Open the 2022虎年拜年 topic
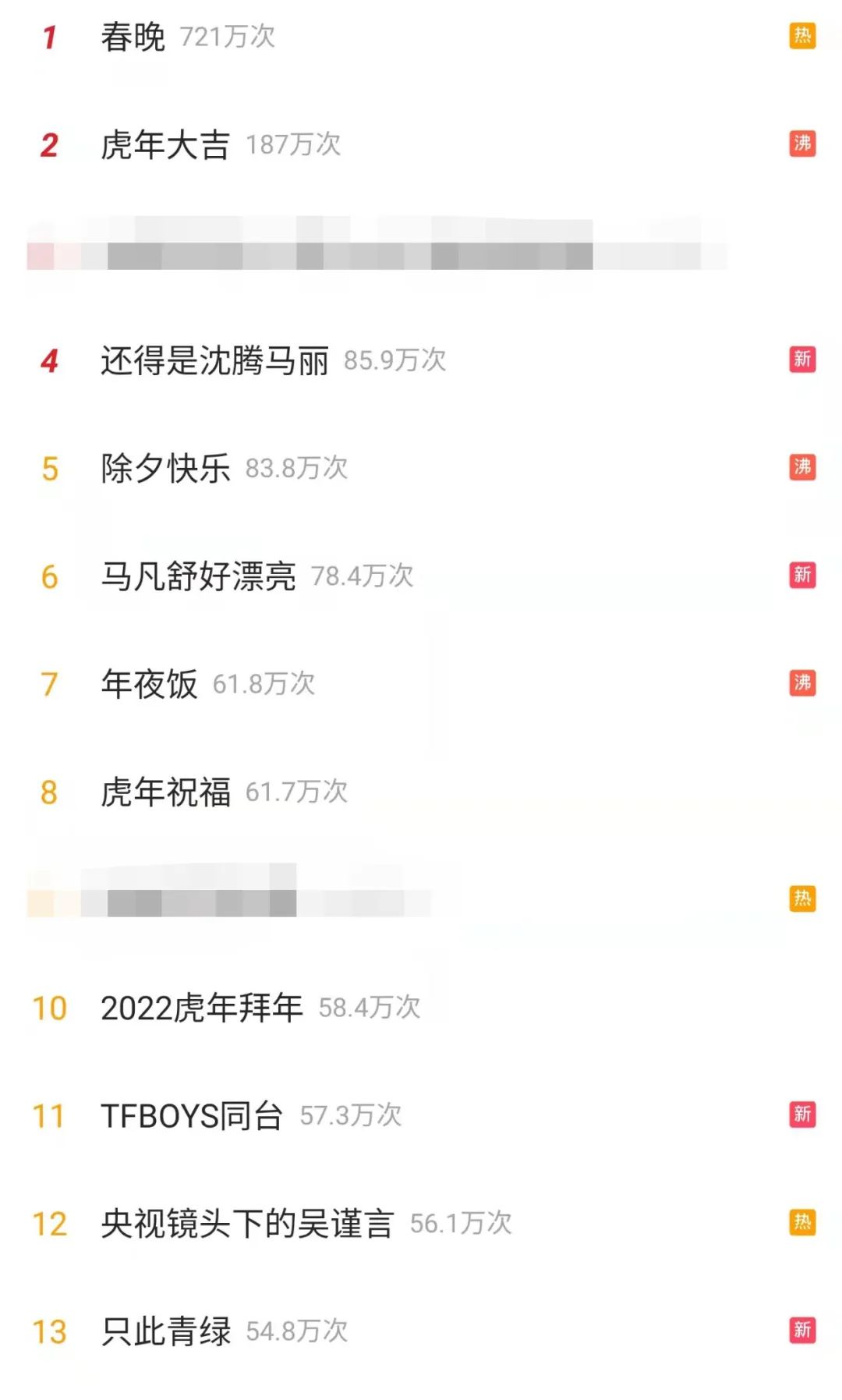Viewport: 842px width, 1400px height. click(x=201, y=1008)
